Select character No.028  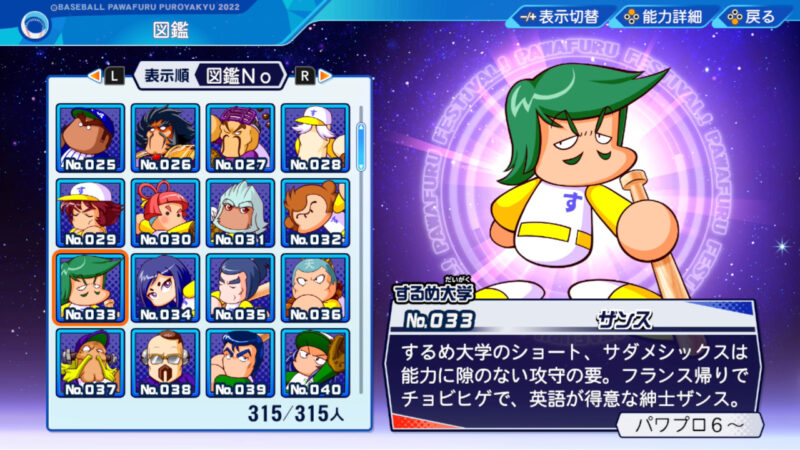click(315, 137)
